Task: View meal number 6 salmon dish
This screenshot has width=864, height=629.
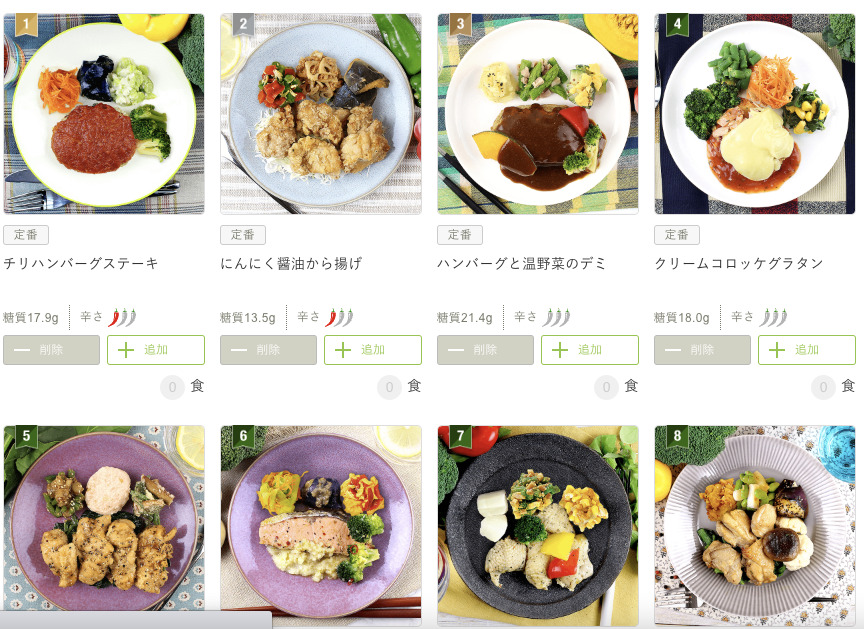Action: [321, 520]
